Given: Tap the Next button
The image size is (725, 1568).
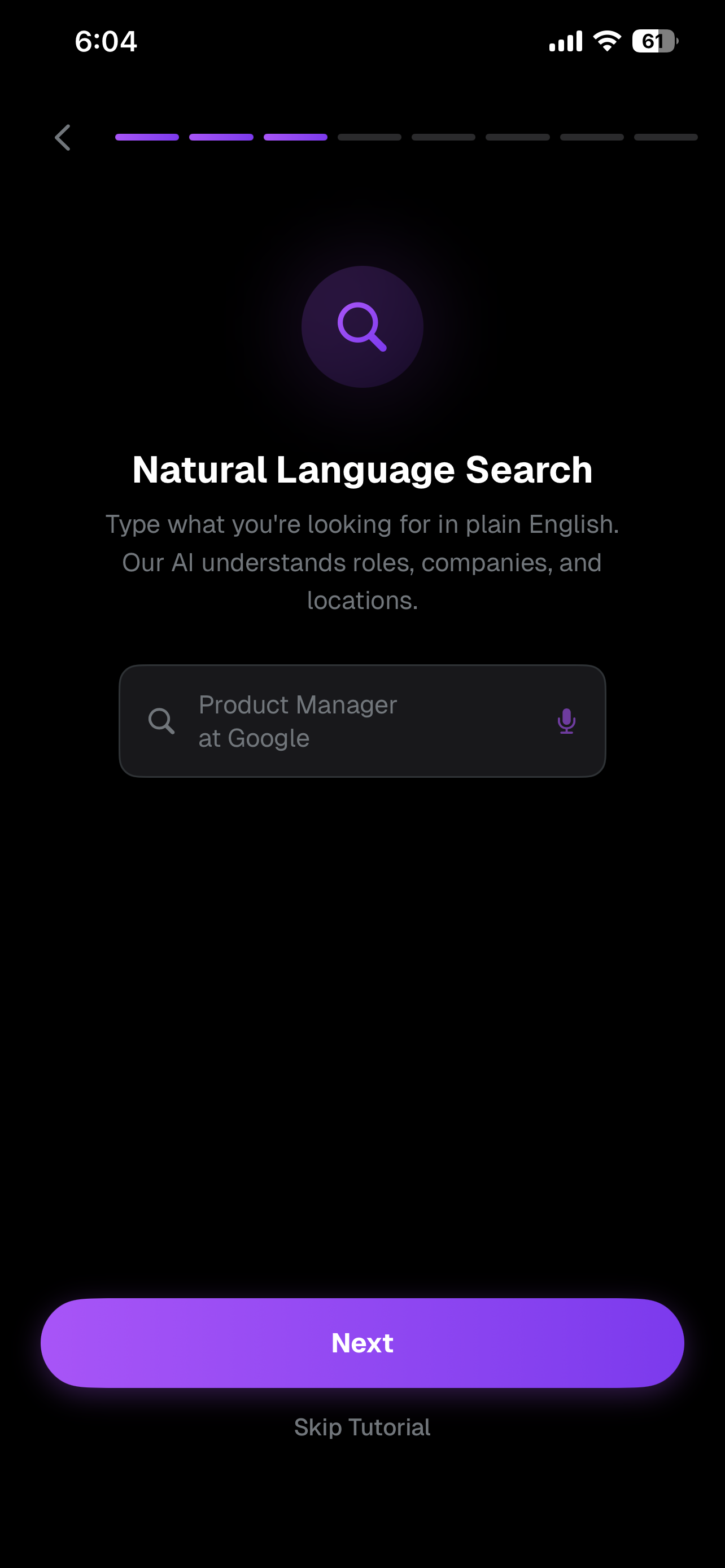Looking at the screenshot, I should 362,1343.
